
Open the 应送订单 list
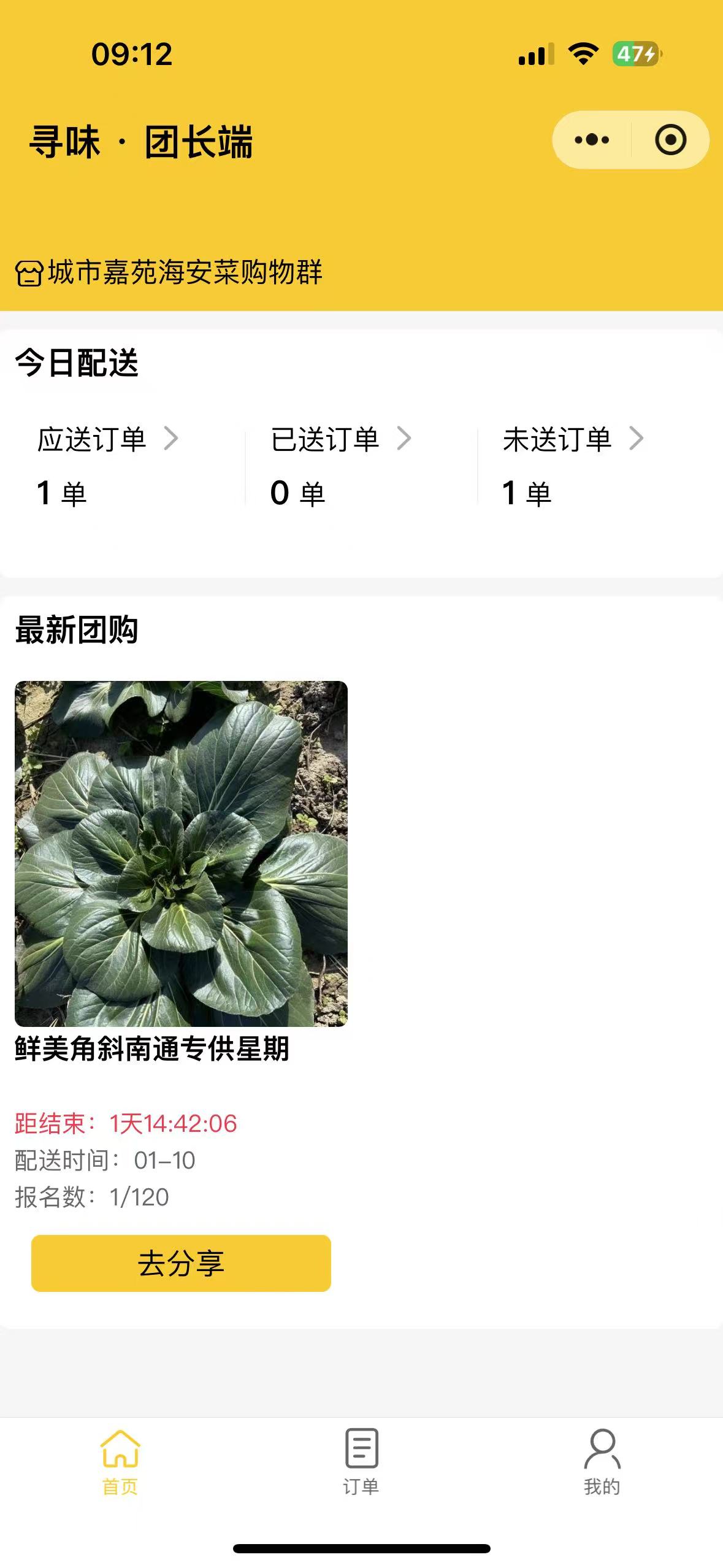(x=107, y=439)
